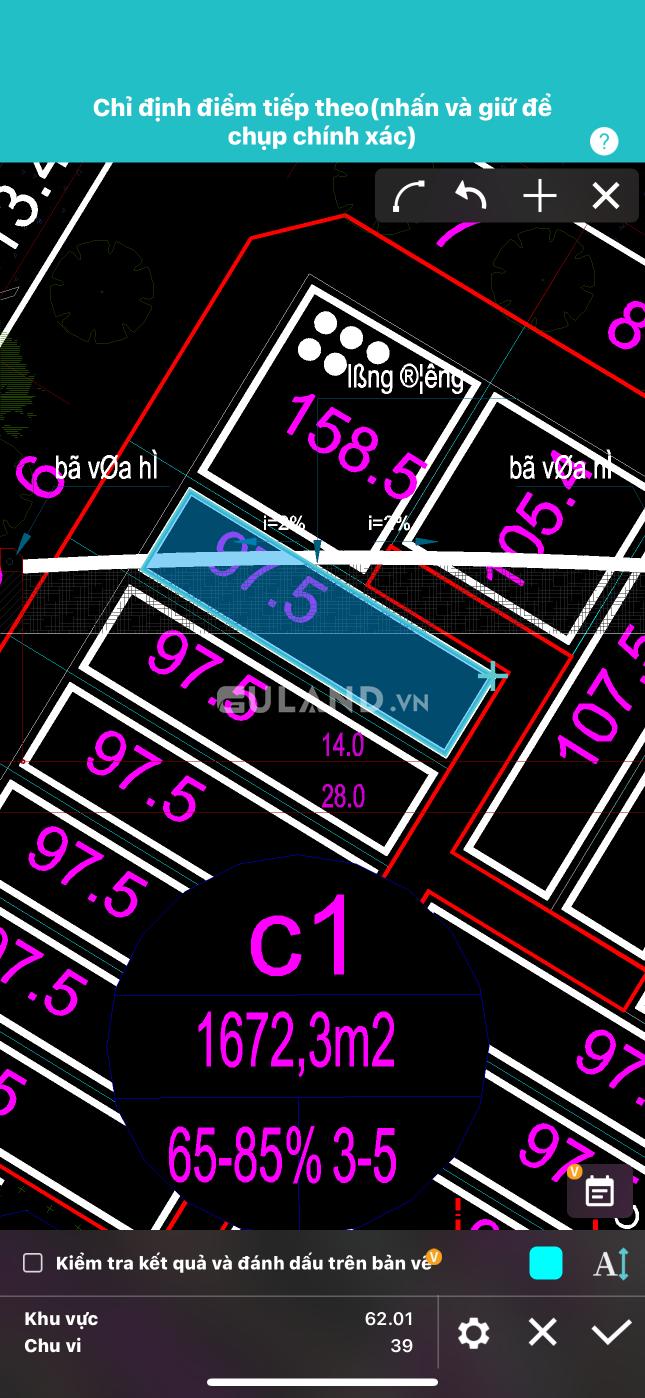Adjust text height icon

[610, 1264]
